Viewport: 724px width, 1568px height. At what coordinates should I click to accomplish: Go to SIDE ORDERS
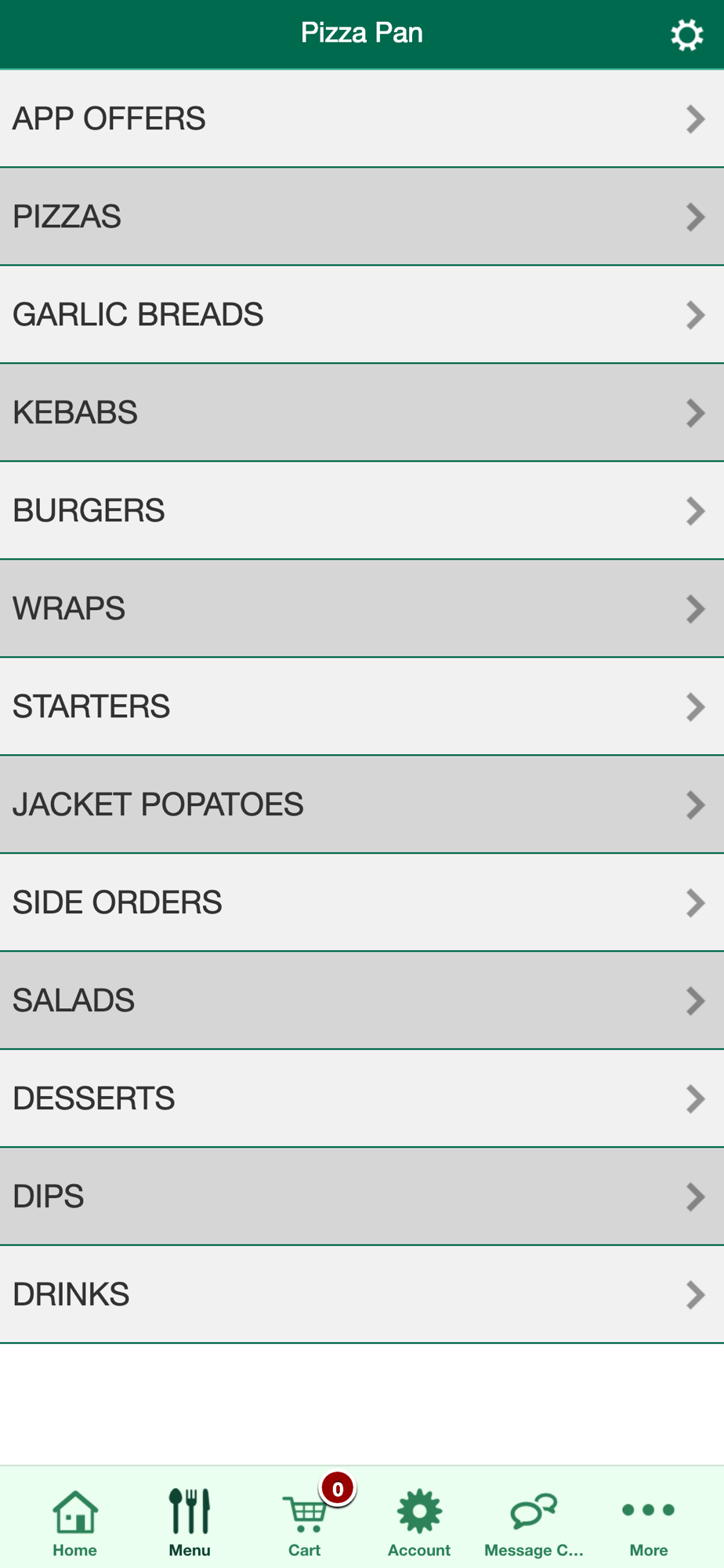click(x=362, y=903)
